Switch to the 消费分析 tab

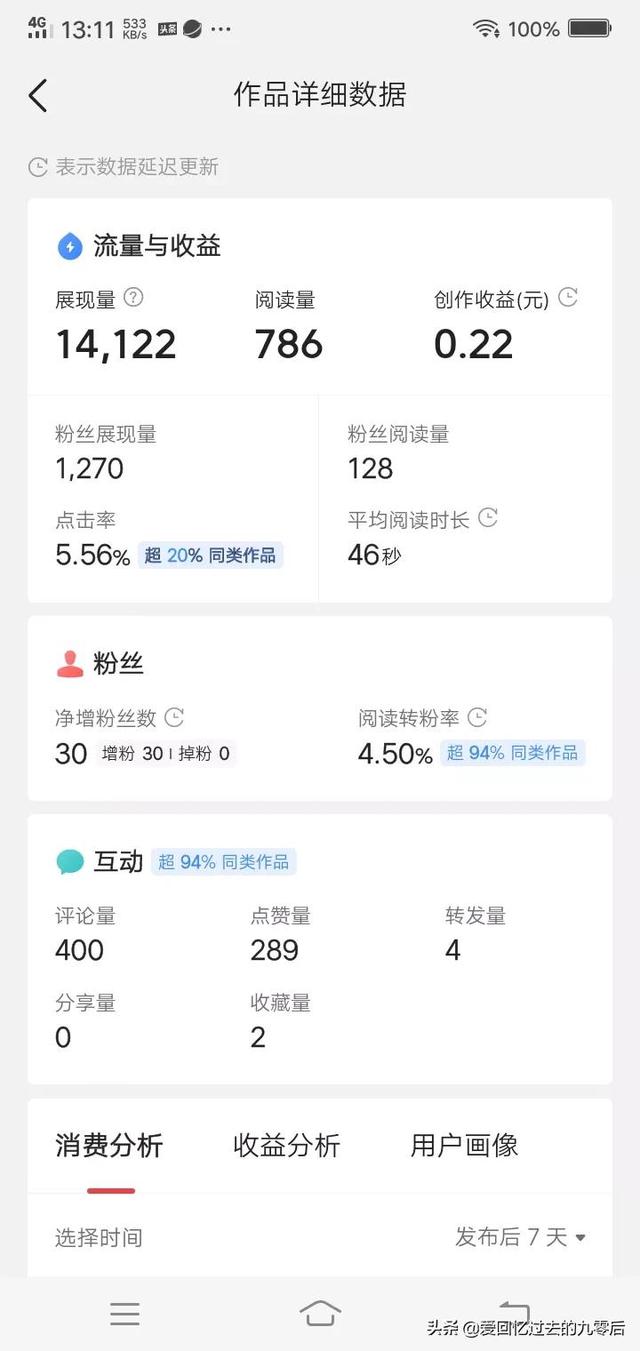[x=109, y=1146]
